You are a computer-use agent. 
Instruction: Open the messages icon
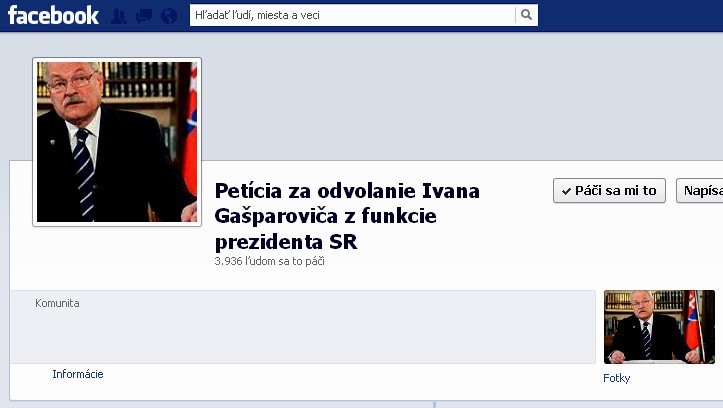click(143, 16)
